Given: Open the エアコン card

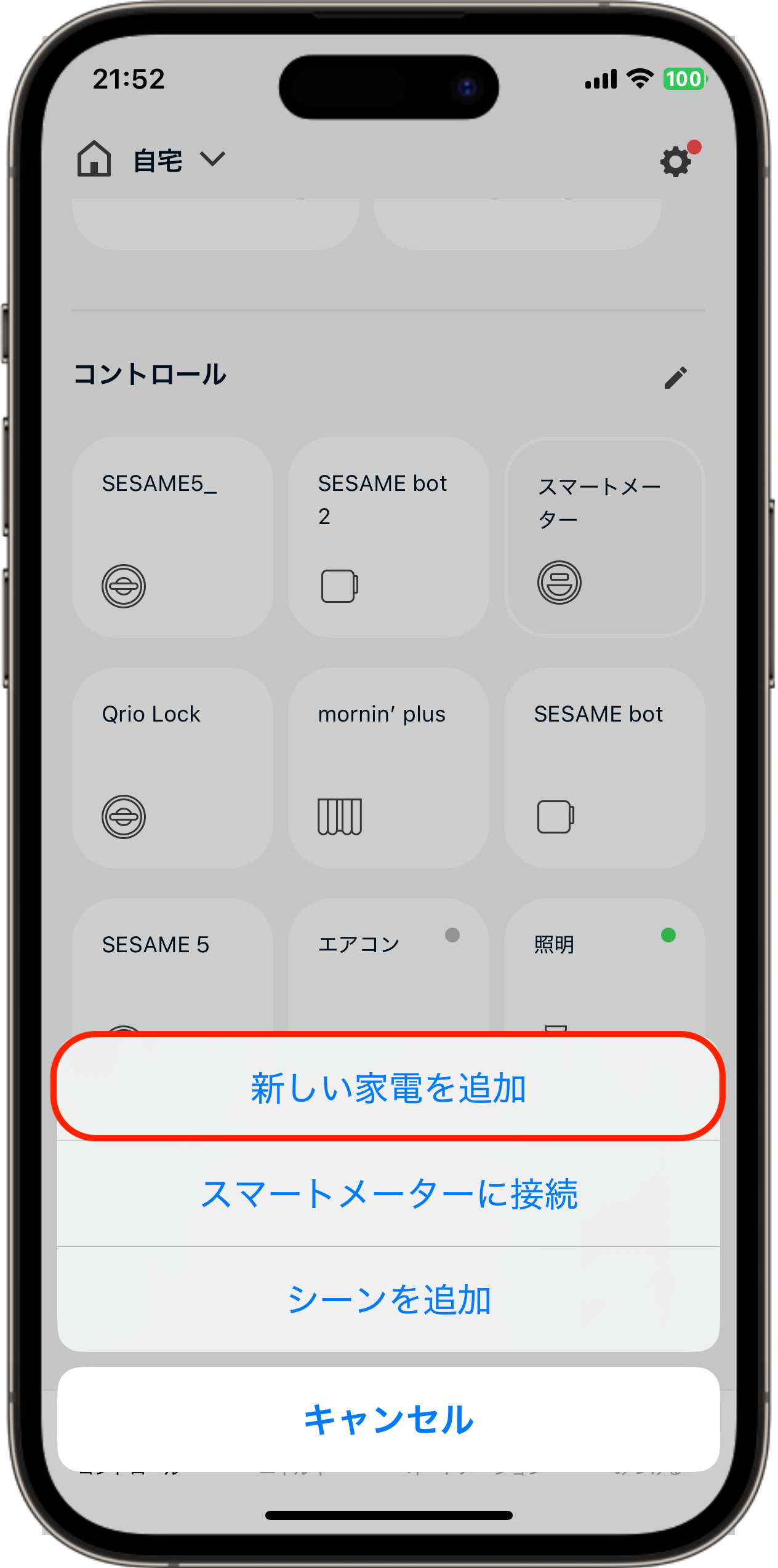Looking at the screenshot, I should coord(388,966).
